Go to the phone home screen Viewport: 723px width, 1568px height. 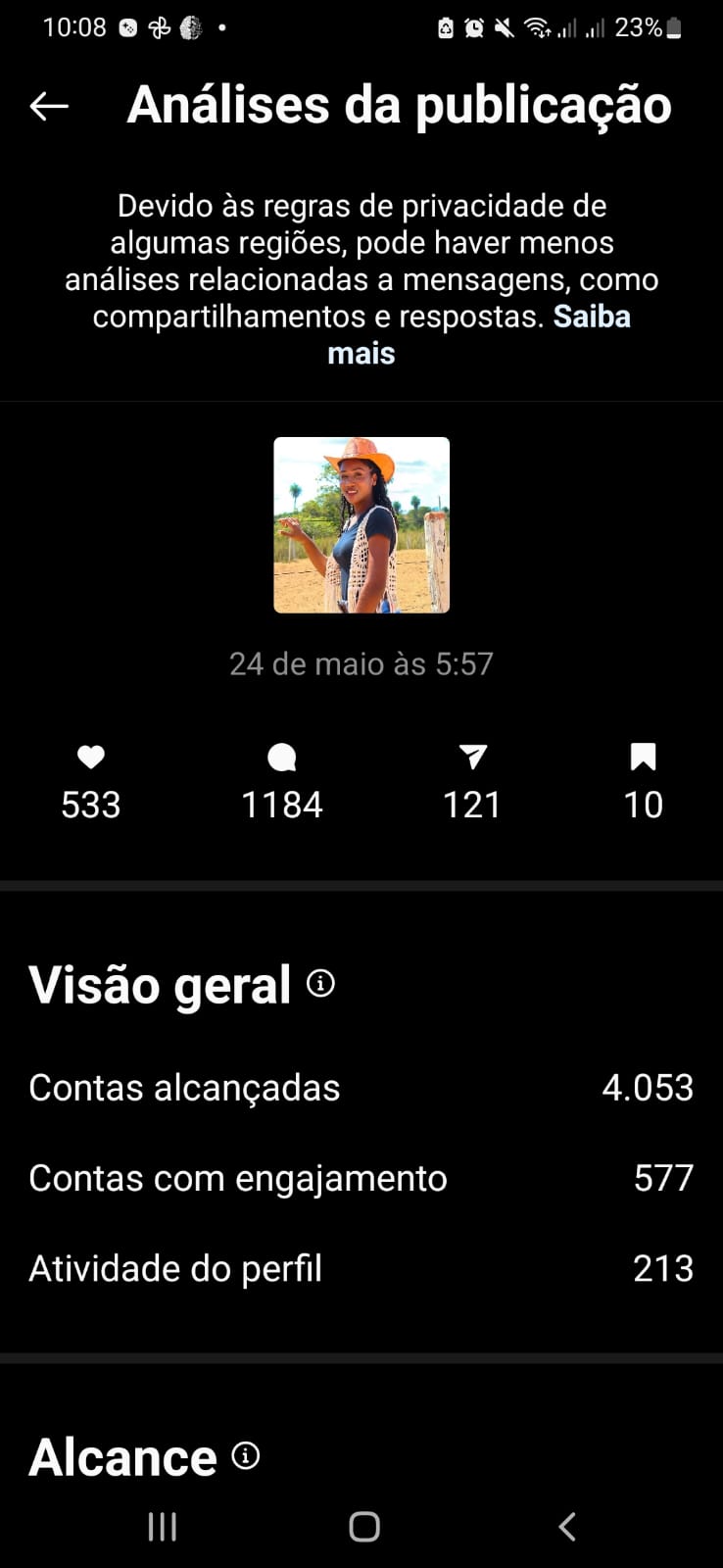click(364, 1526)
